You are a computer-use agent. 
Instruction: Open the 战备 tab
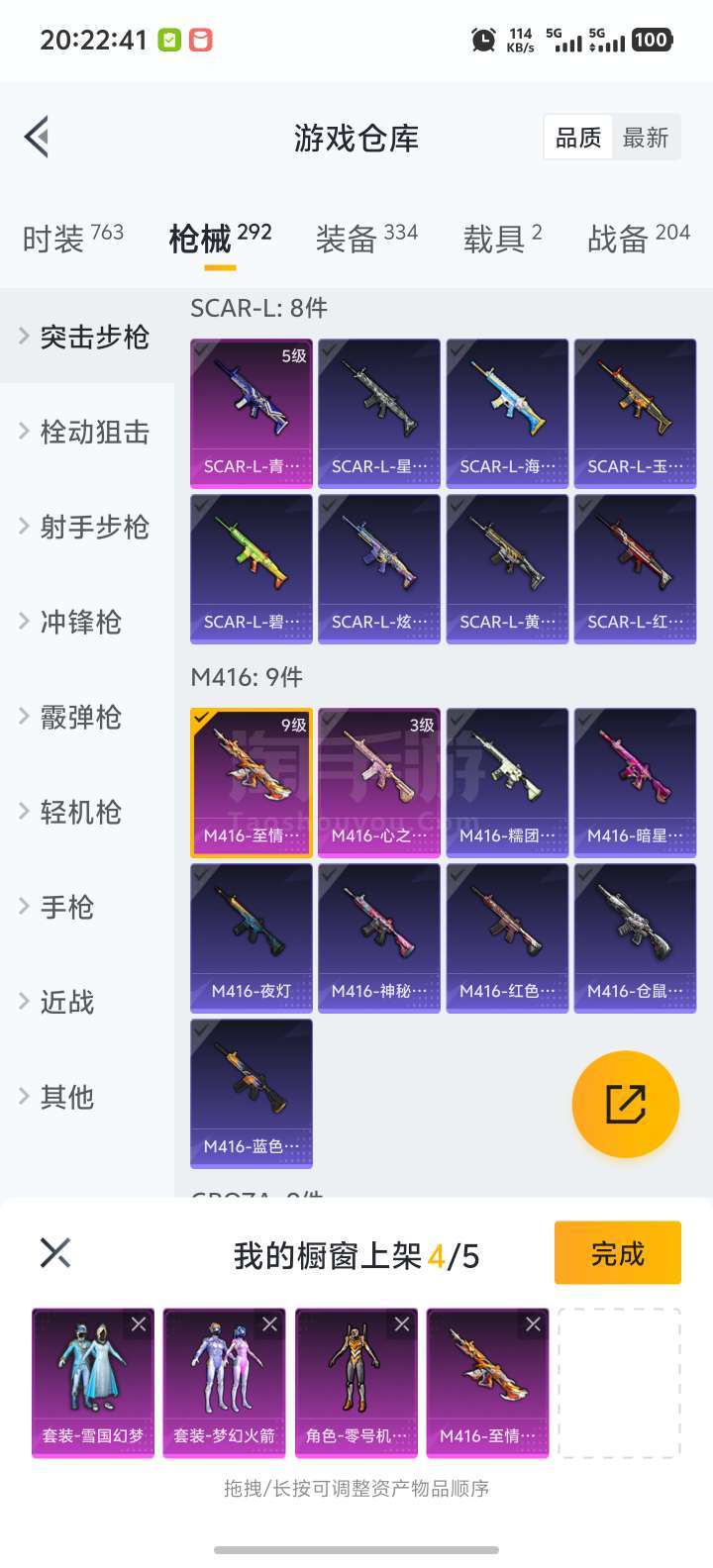638,238
